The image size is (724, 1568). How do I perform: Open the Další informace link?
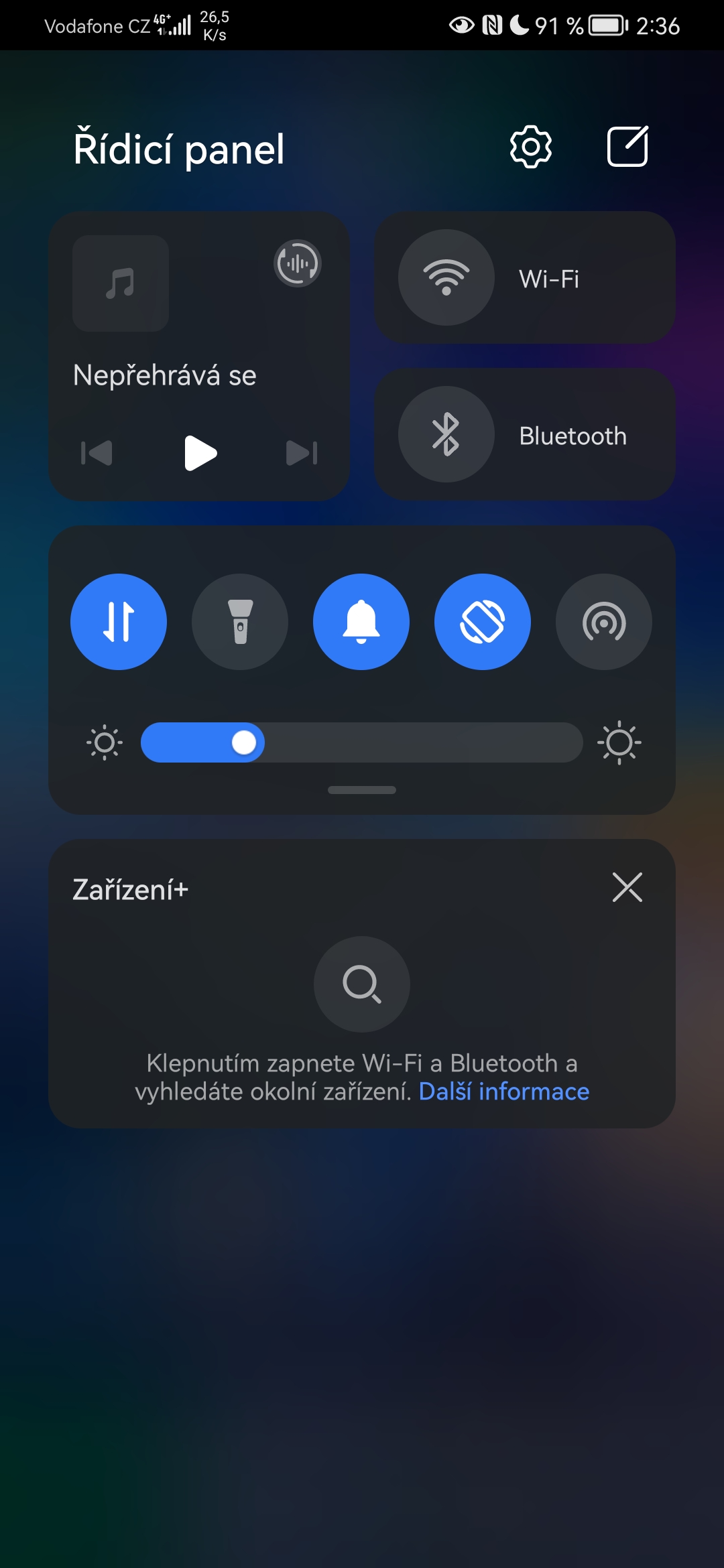[x=504, y=1092]
